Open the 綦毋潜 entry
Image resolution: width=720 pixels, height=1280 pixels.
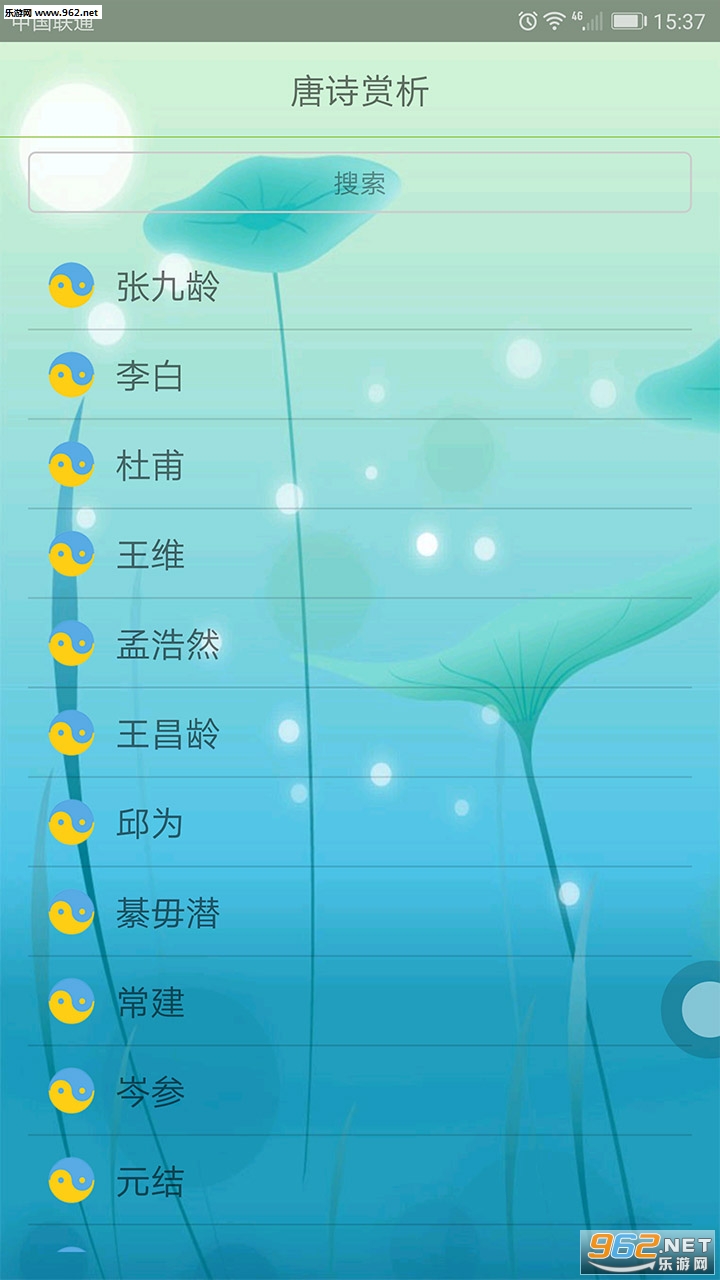click(x=360, y=912)
